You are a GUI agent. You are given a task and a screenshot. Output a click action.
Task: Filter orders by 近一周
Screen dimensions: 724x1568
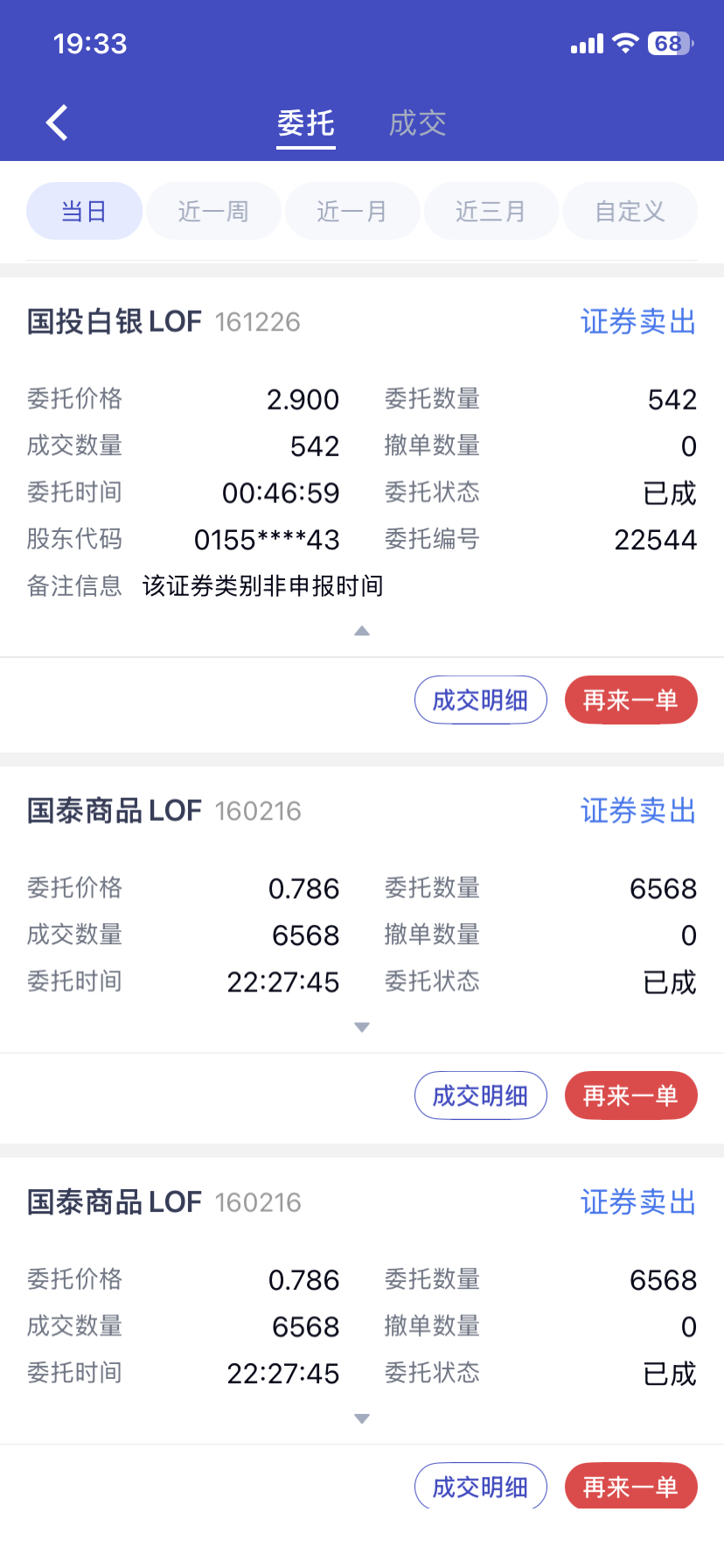tap(213, 211)
